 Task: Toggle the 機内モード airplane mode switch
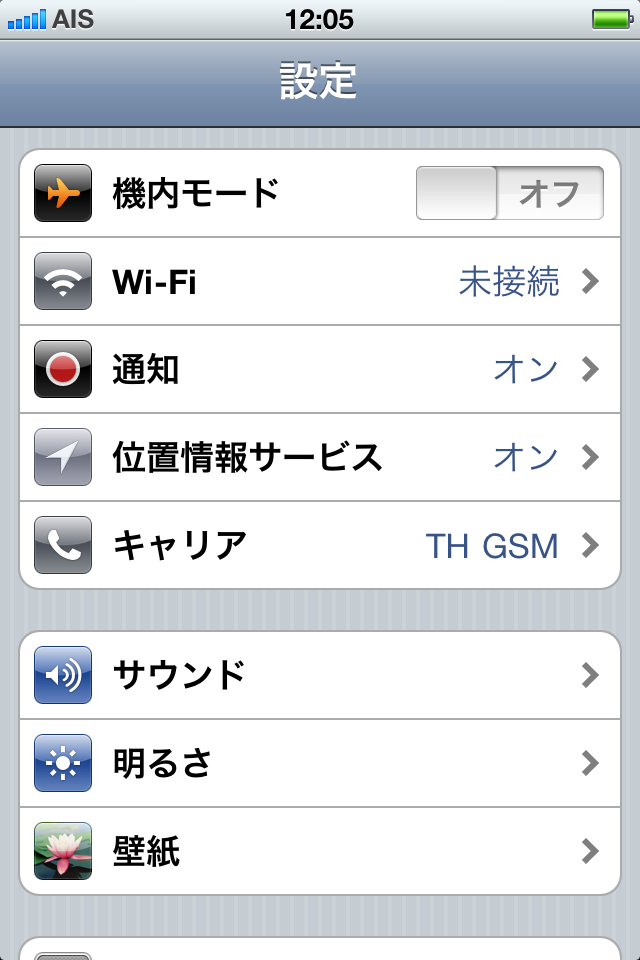click(x=509, y=193)
